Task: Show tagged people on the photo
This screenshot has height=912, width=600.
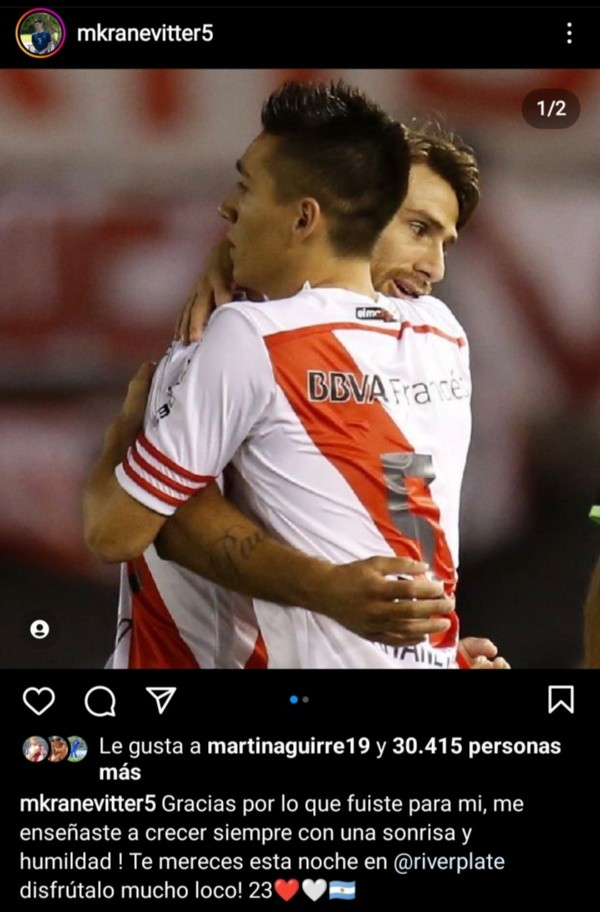Action: 39,629
